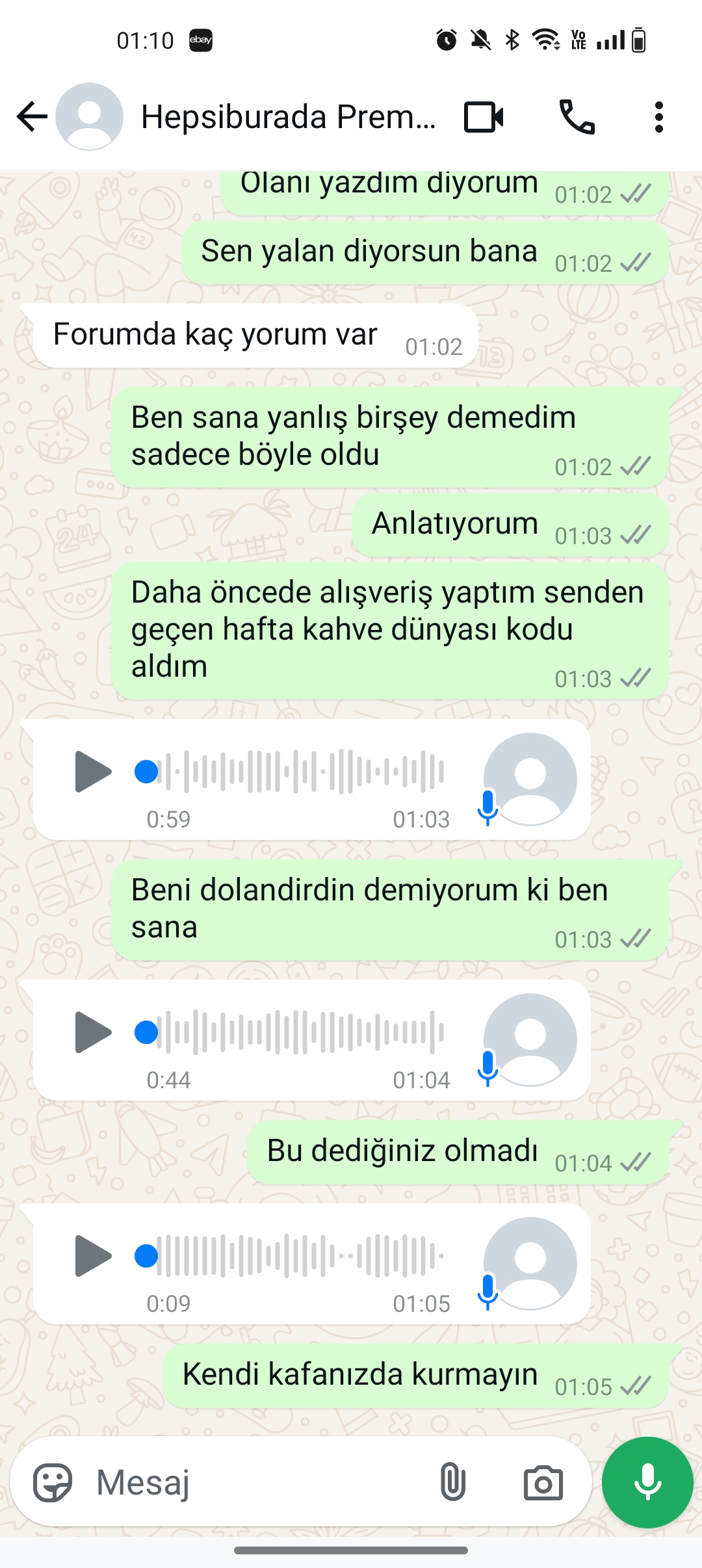Open the Hepsiburada Prem... contact info
The width and height of the screenshot is (702, 1568).
(x=288, y=117)
